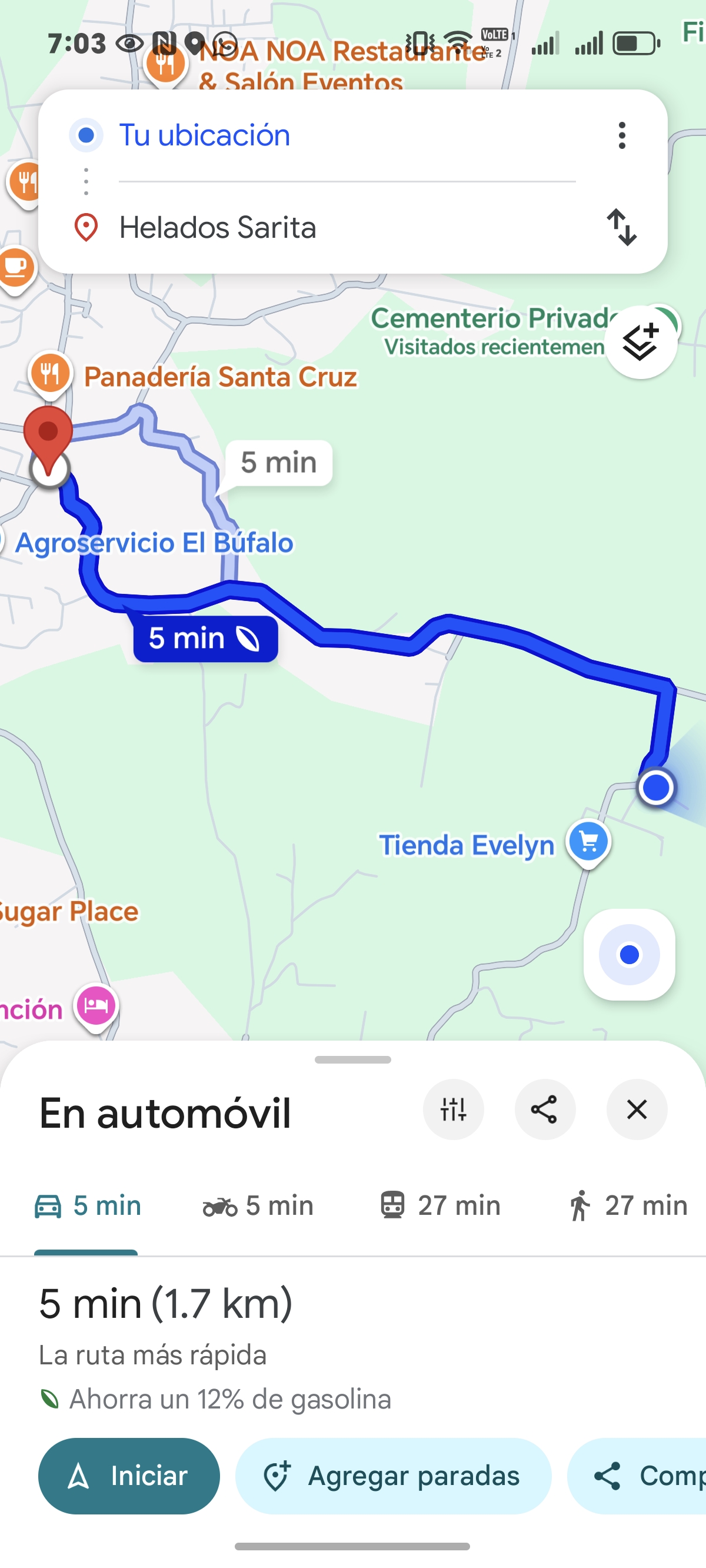Select the alternate 5 min grey route
Screen dimensions: 706x1568
[279, 463]
